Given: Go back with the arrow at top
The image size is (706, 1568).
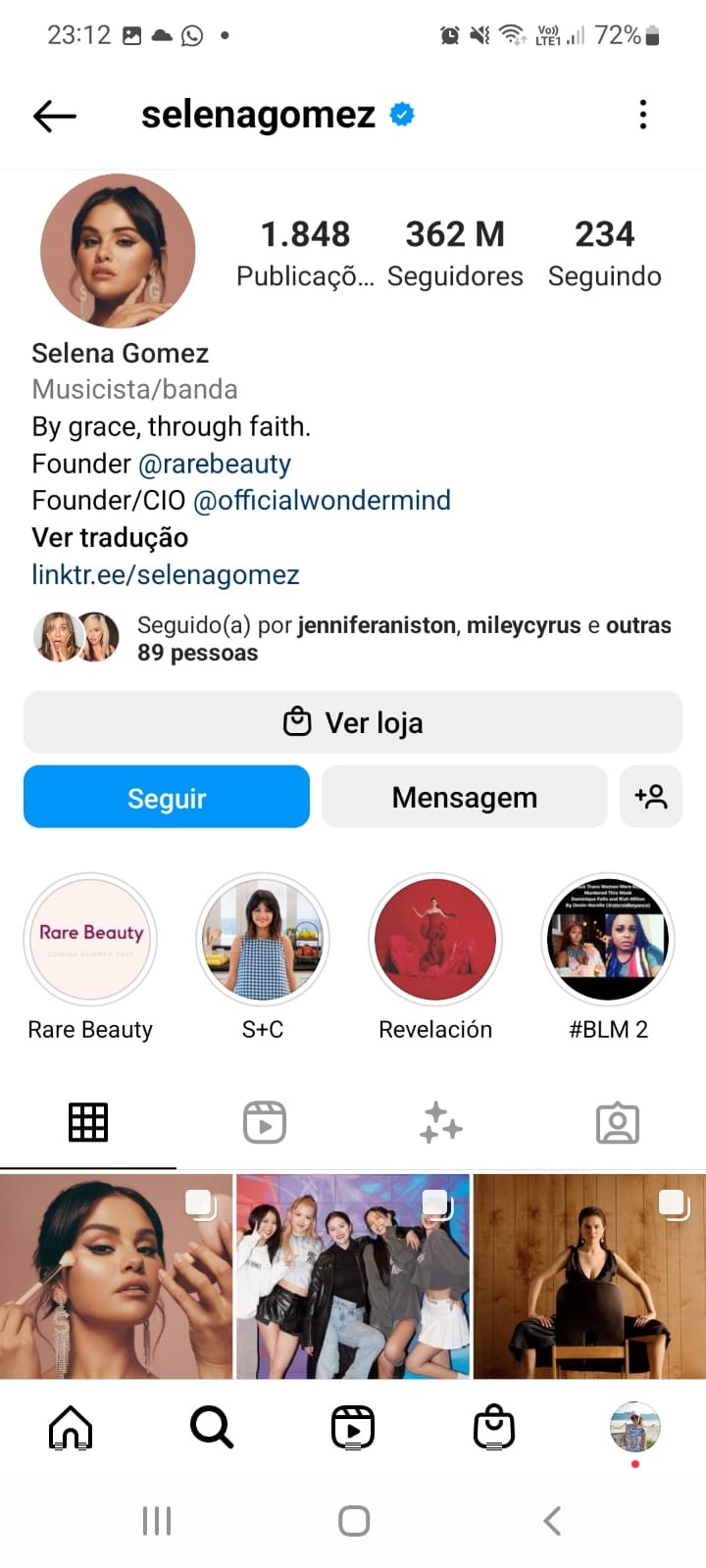Looking at the screenshot, I should coord(54,115).
